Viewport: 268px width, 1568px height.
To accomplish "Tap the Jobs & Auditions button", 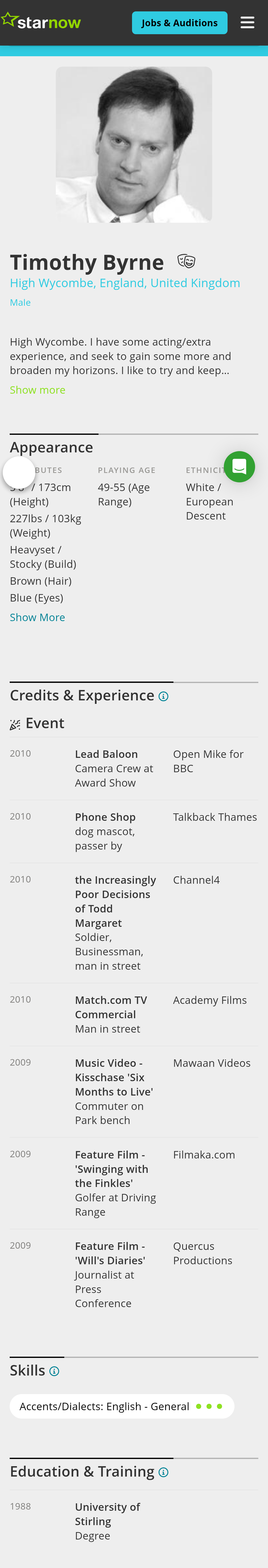I will [179, 23].
